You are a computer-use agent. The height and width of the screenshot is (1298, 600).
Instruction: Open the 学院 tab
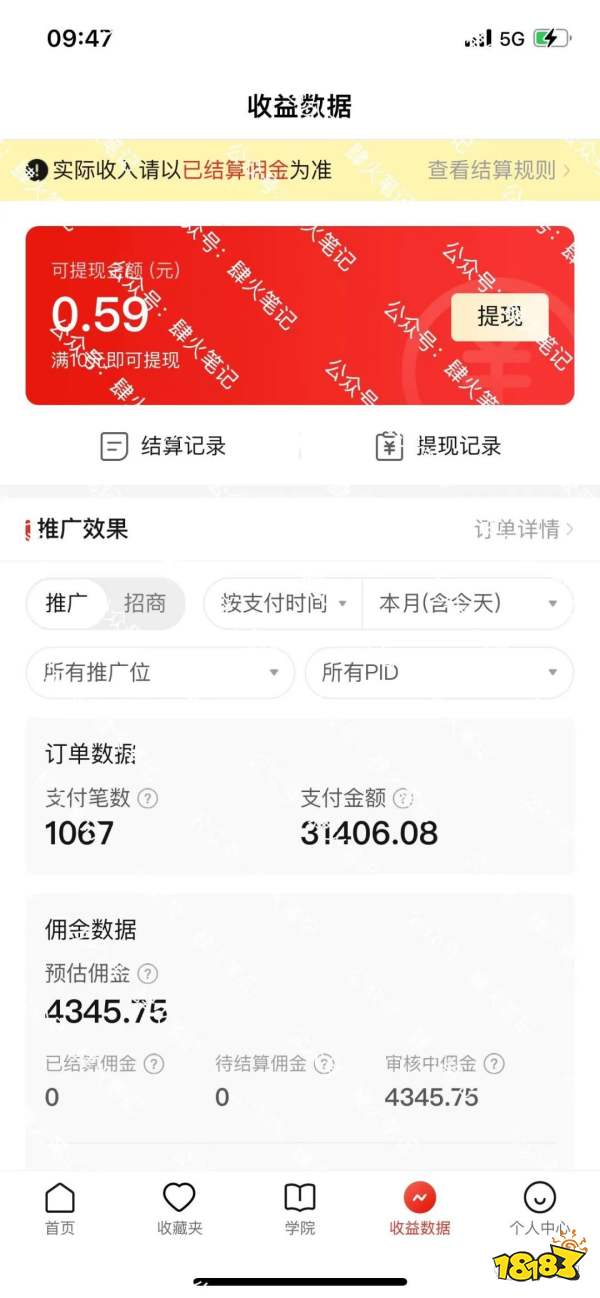click(x=300, y=1208)
